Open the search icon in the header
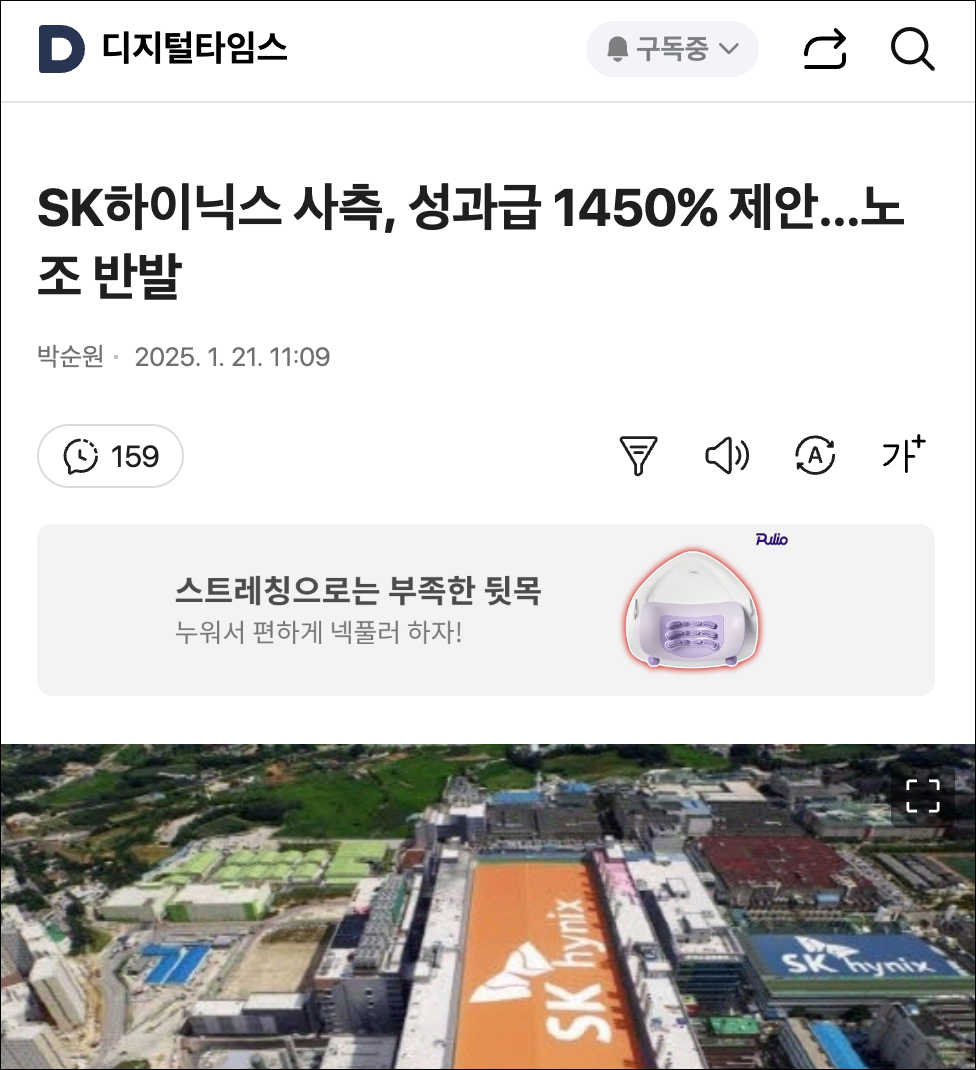976x1070 pixels. [x=912, y=50]
